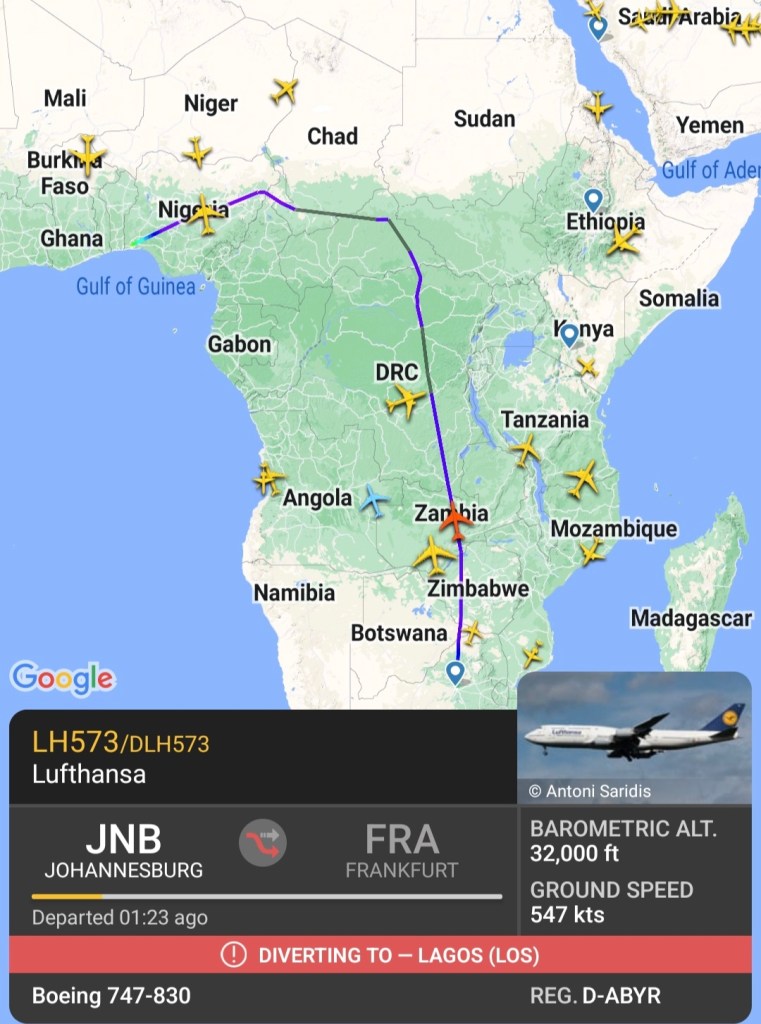Open the airport pin in Saudi Arabia
Image resolution: width=761 pixels, height=1024 pixels.
[x=598, y=27]
